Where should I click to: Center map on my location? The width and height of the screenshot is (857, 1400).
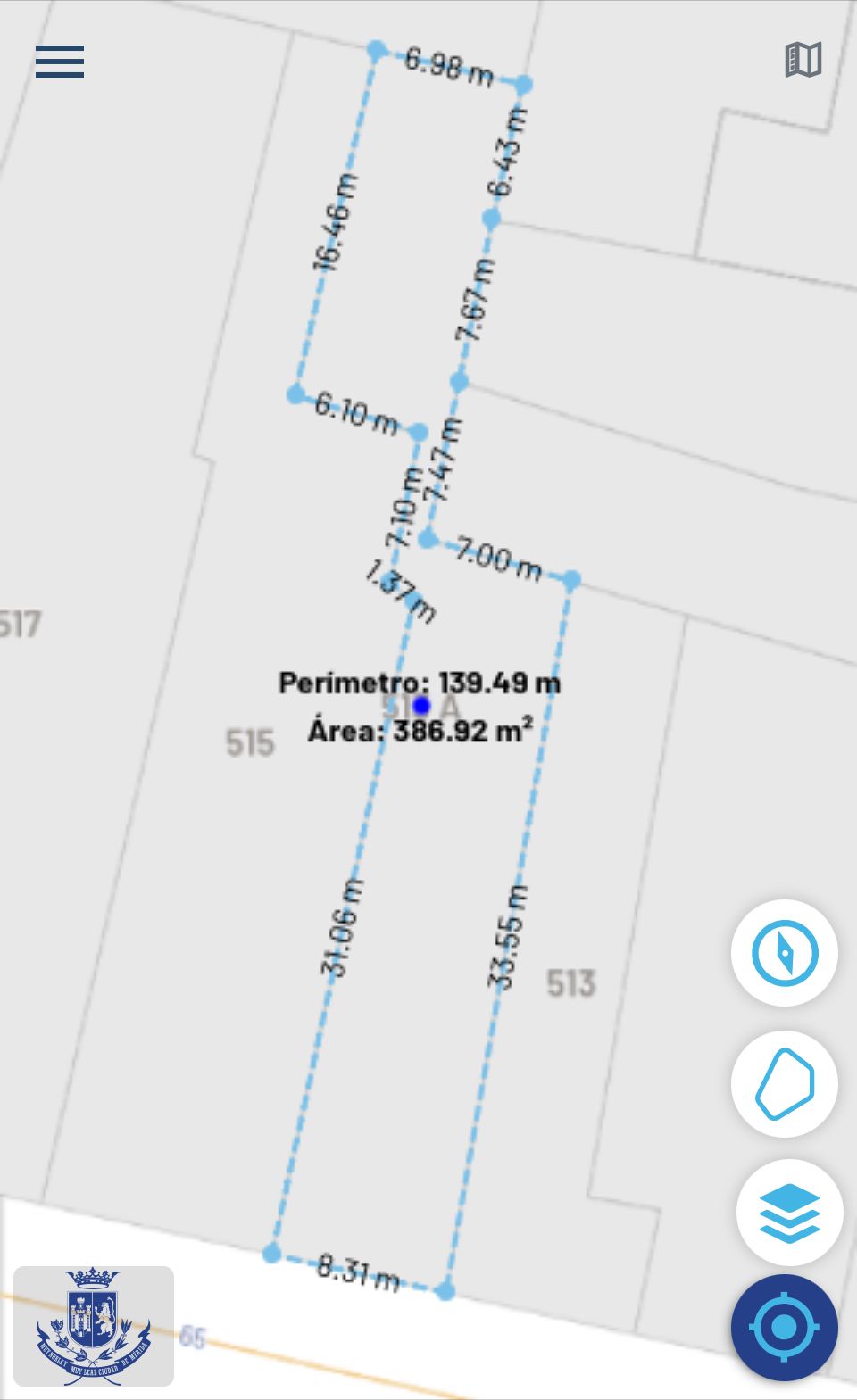click(x=784, y=1328)
